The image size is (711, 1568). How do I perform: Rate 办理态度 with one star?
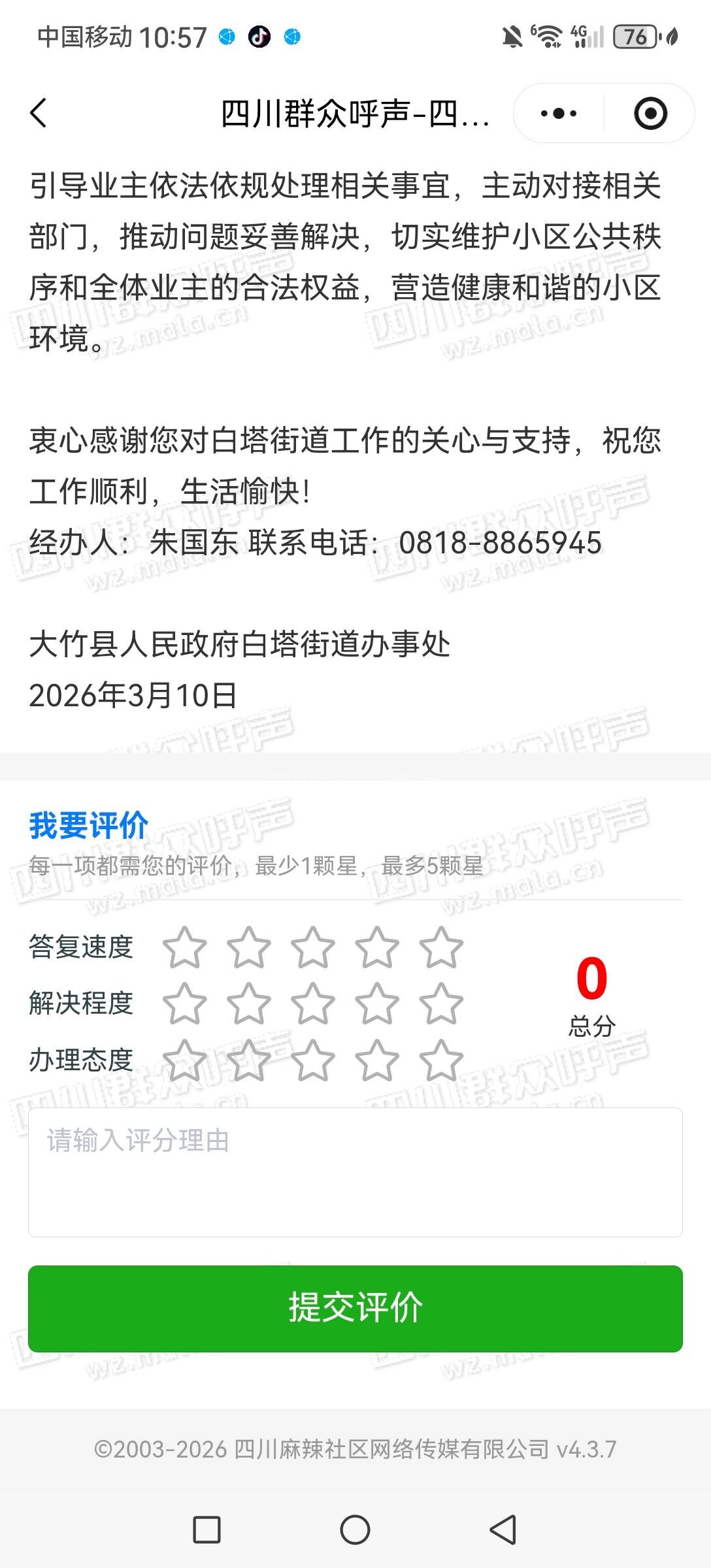[185, 1060]
